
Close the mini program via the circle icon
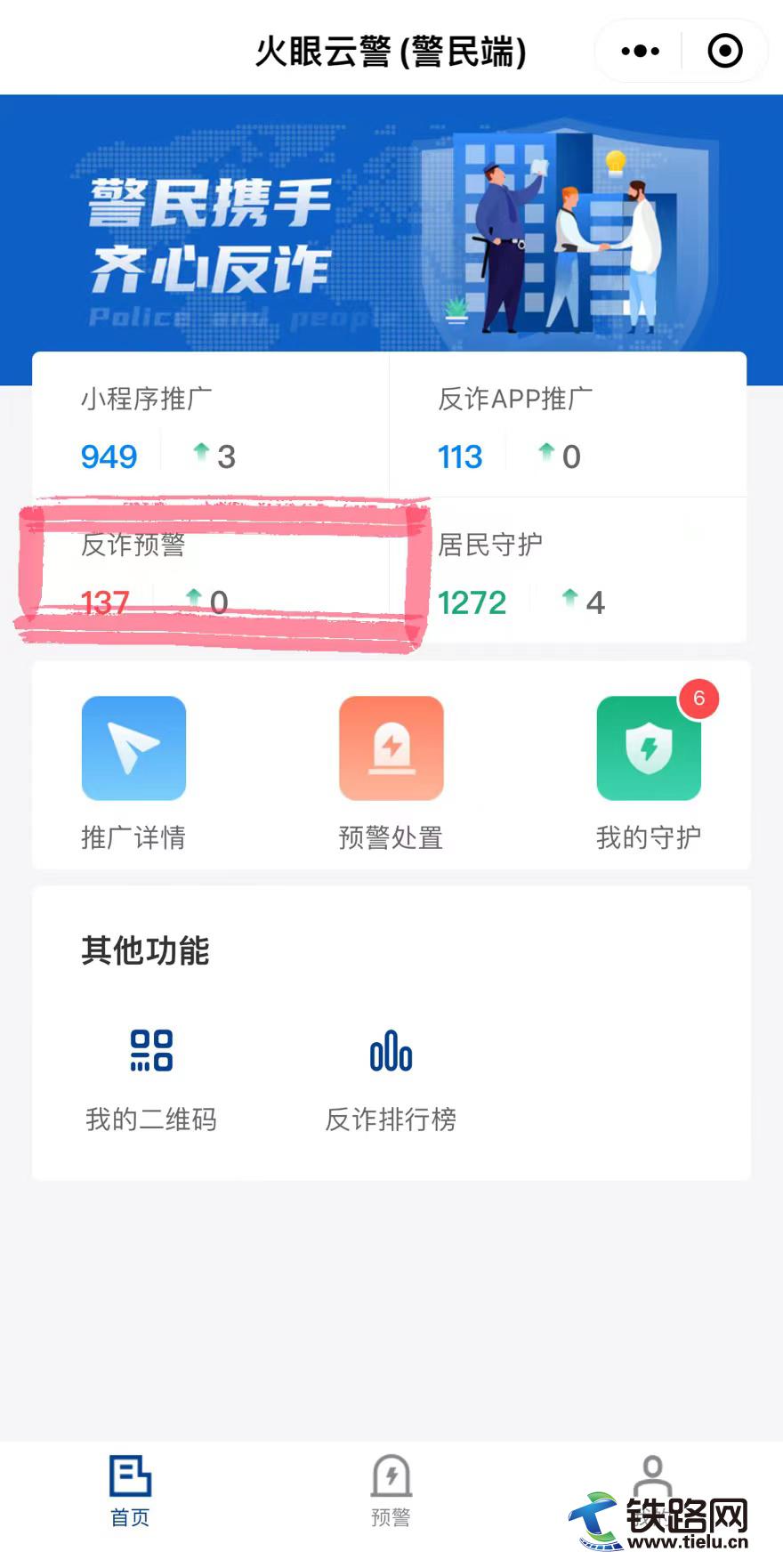click(x=724, y=52)
